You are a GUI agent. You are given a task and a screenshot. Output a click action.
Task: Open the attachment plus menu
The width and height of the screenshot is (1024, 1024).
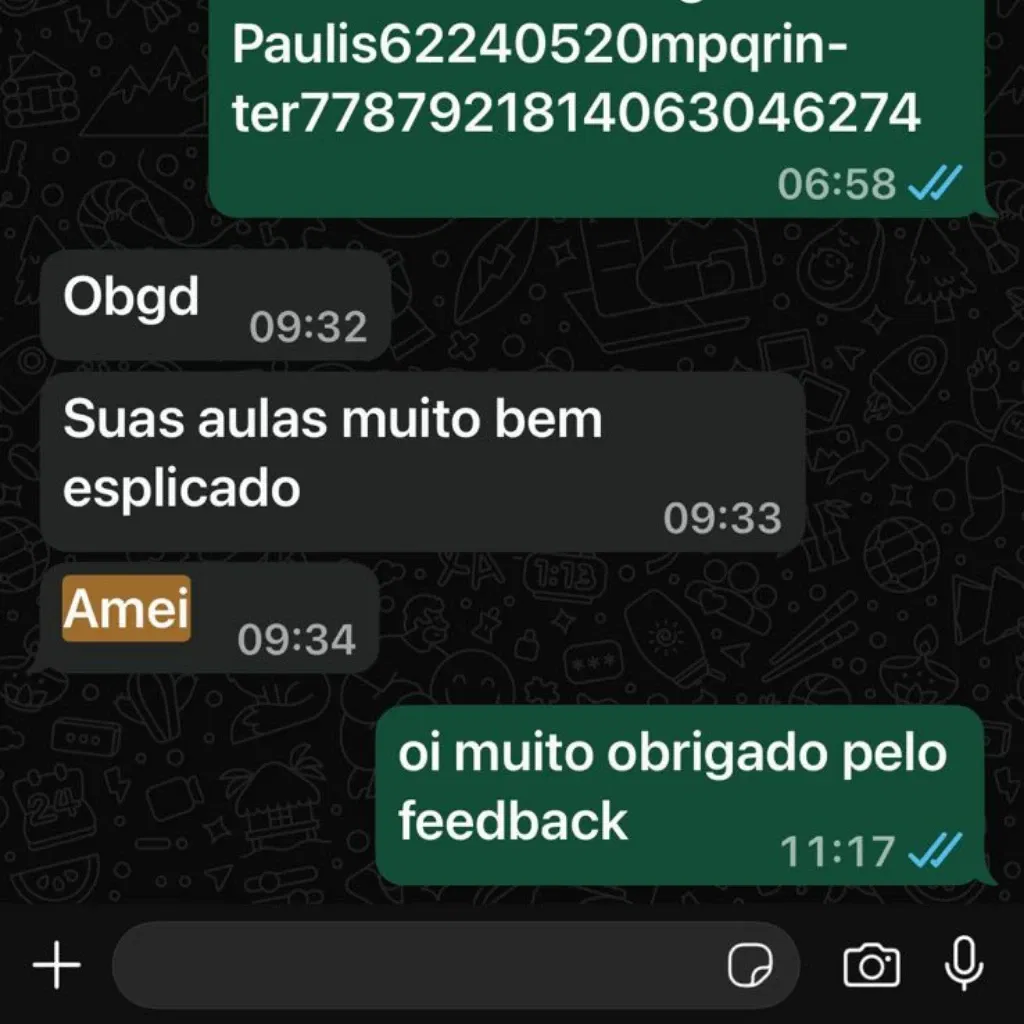point(57,966)
